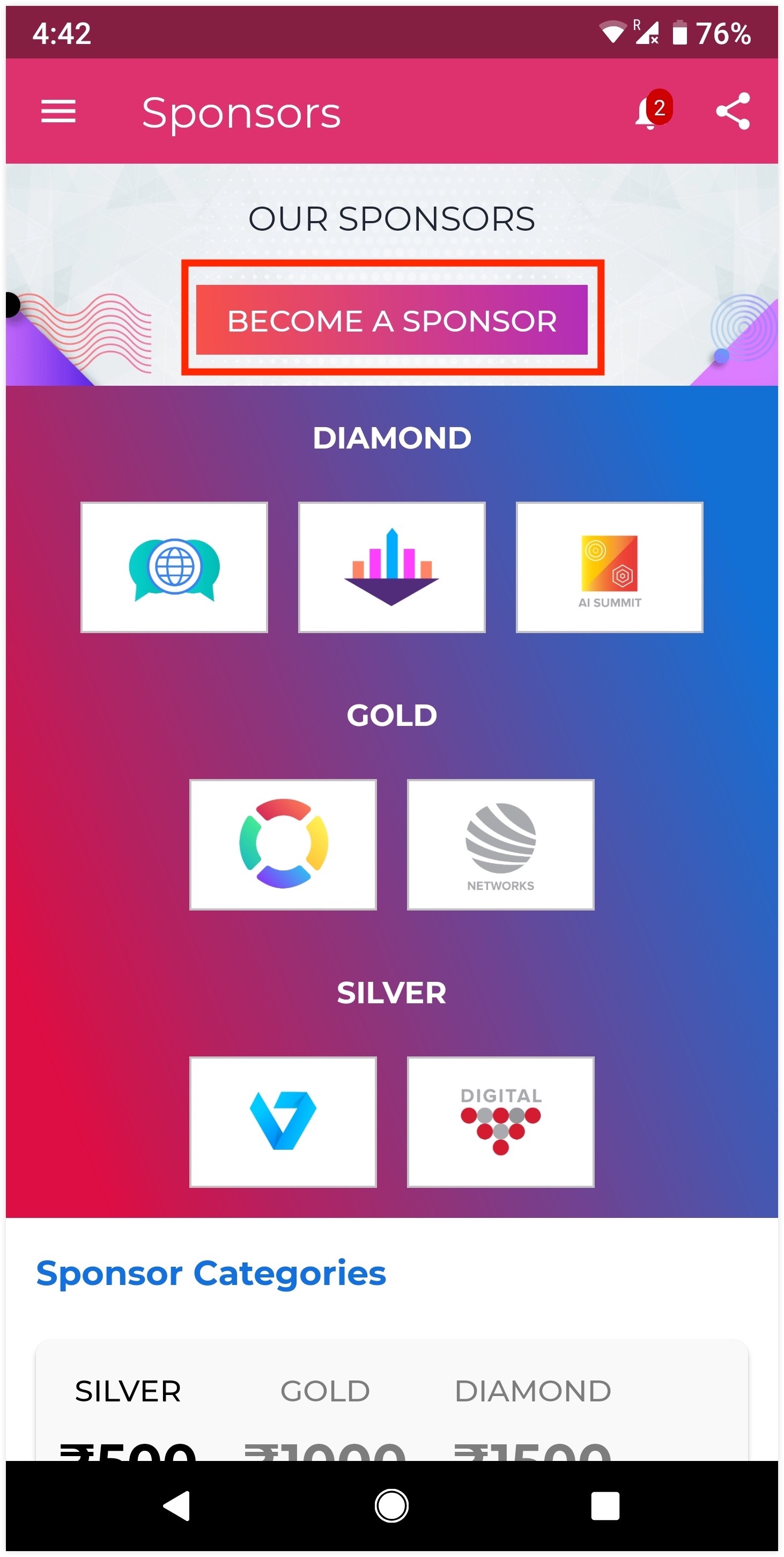Screen dimensions: 784x1557
Task: Open the Digital sponsor tile
Action: 500,1121
